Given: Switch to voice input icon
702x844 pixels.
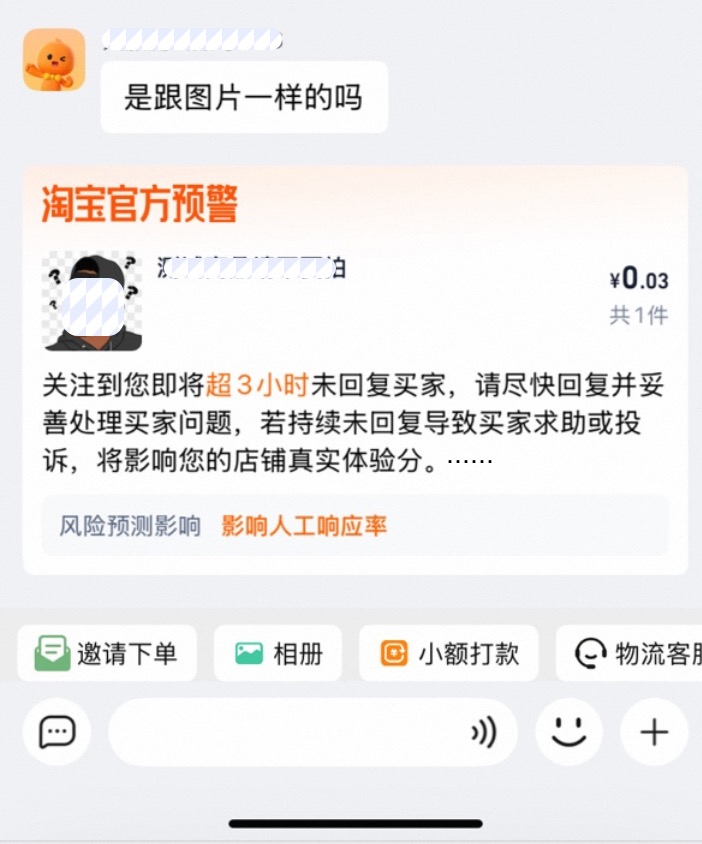Looking at the screenshot, I should point(484,733).
